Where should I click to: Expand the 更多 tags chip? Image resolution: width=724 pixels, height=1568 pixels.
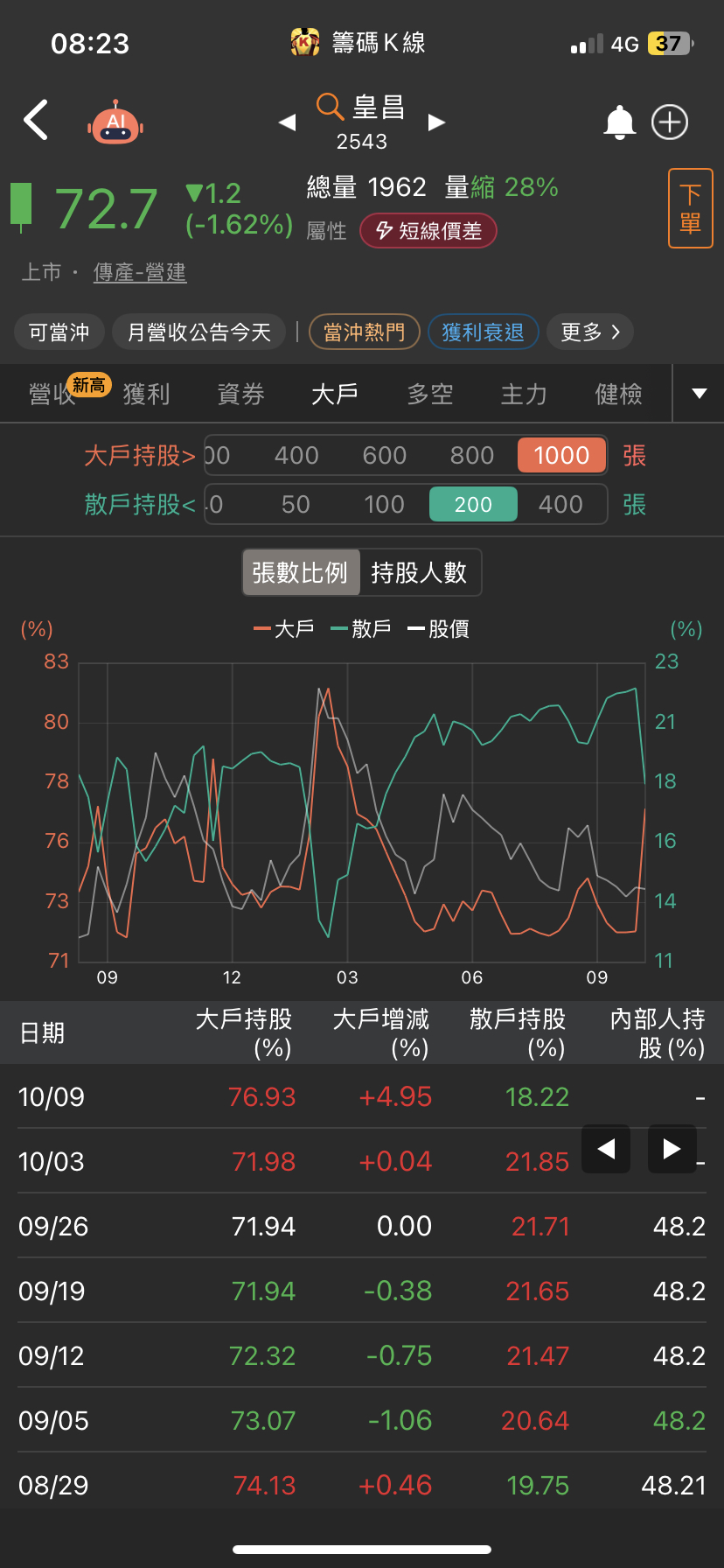tap(590, 332)
